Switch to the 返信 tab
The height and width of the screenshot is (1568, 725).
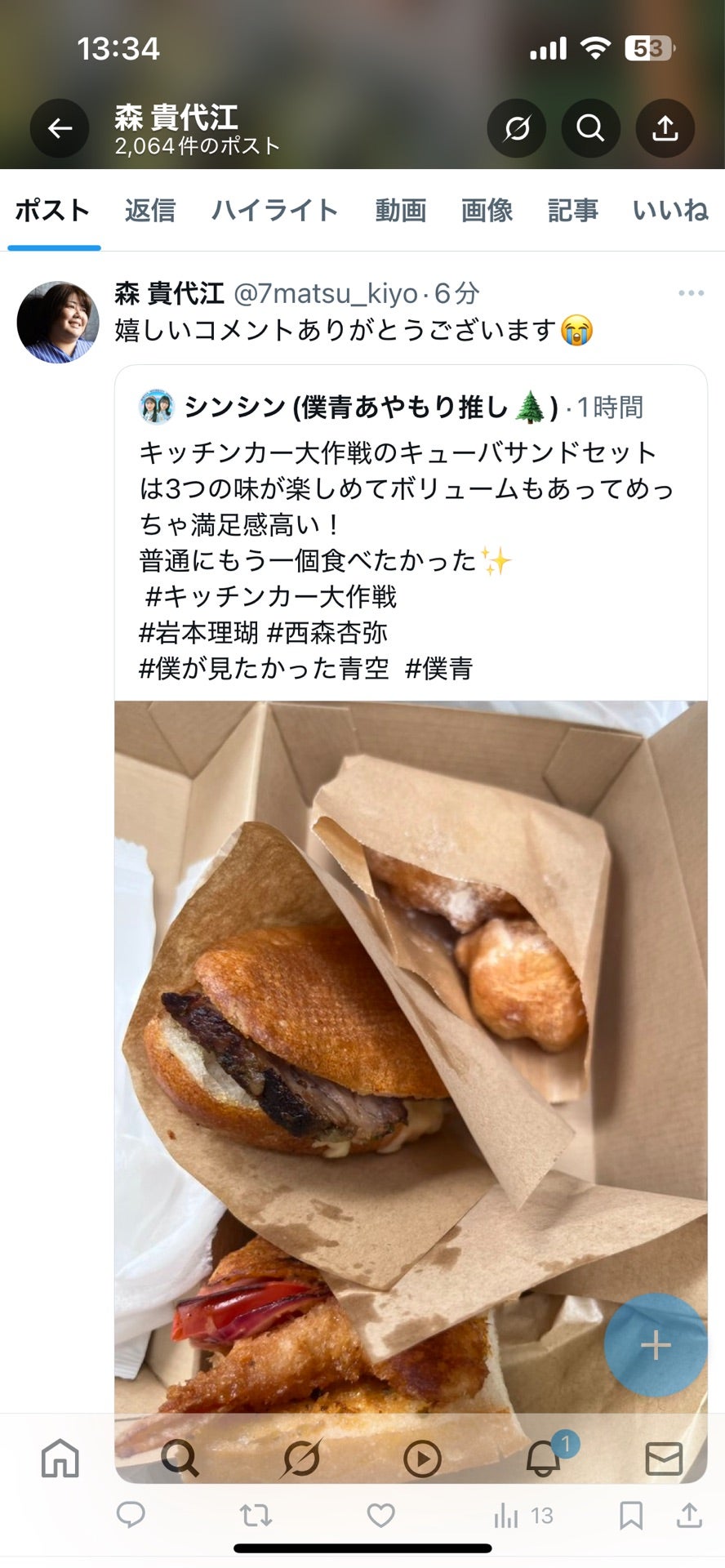[x=149, y=211]
